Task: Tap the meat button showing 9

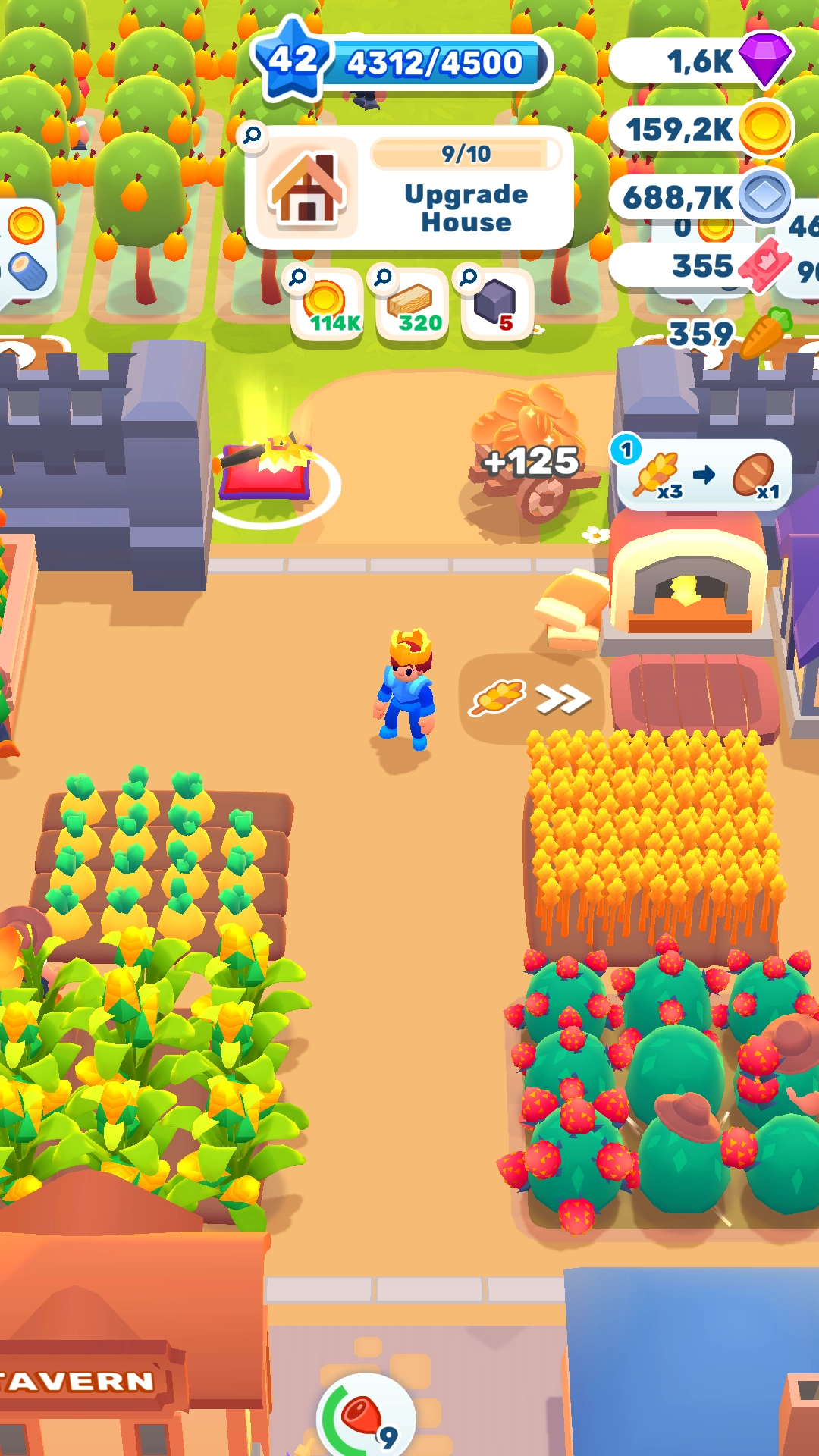Action: tap(366, 1417)
